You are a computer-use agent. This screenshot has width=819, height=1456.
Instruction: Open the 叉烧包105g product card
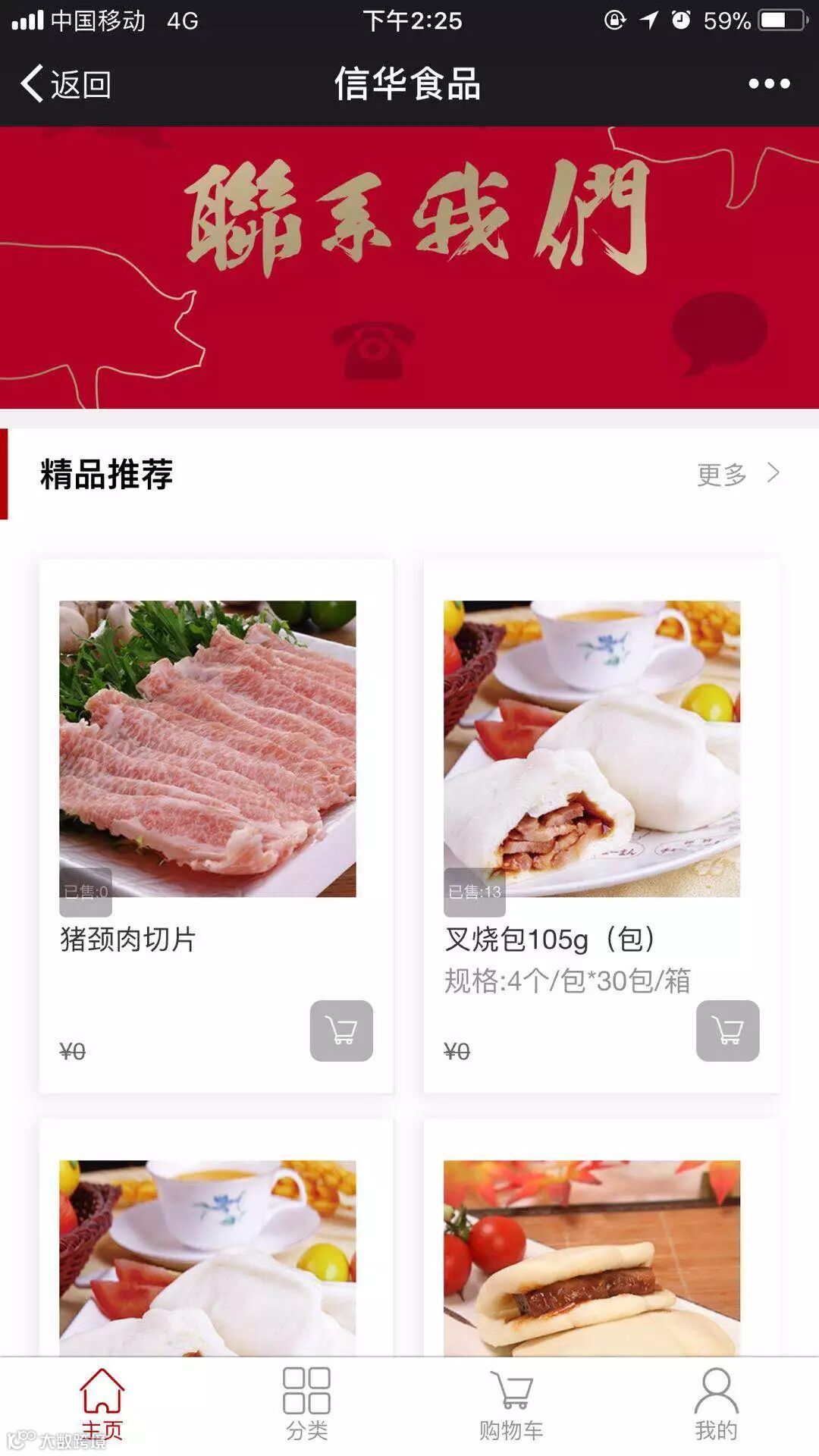click(591, 748)
